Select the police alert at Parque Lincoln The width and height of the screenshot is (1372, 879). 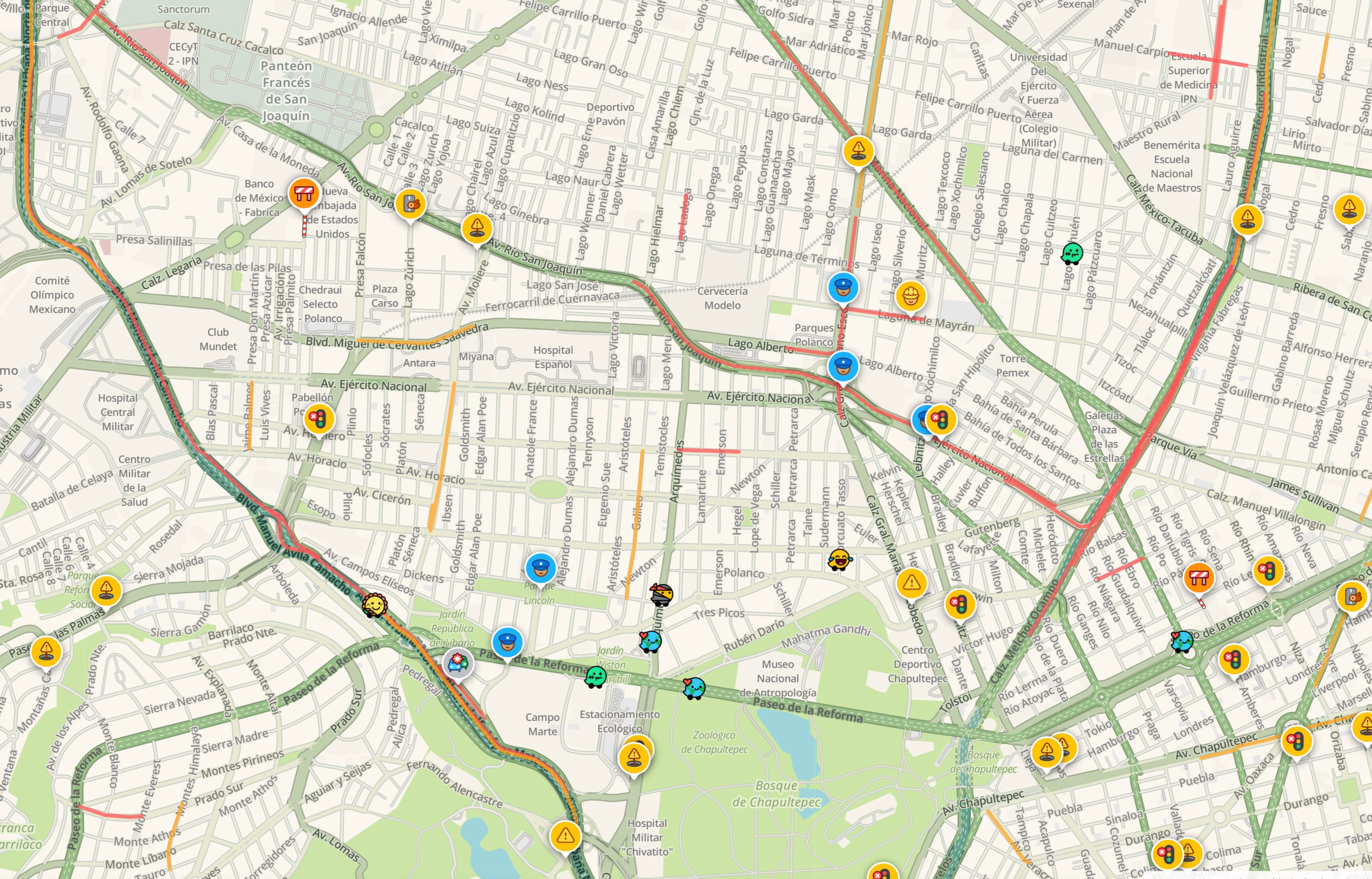pos(540,567)
